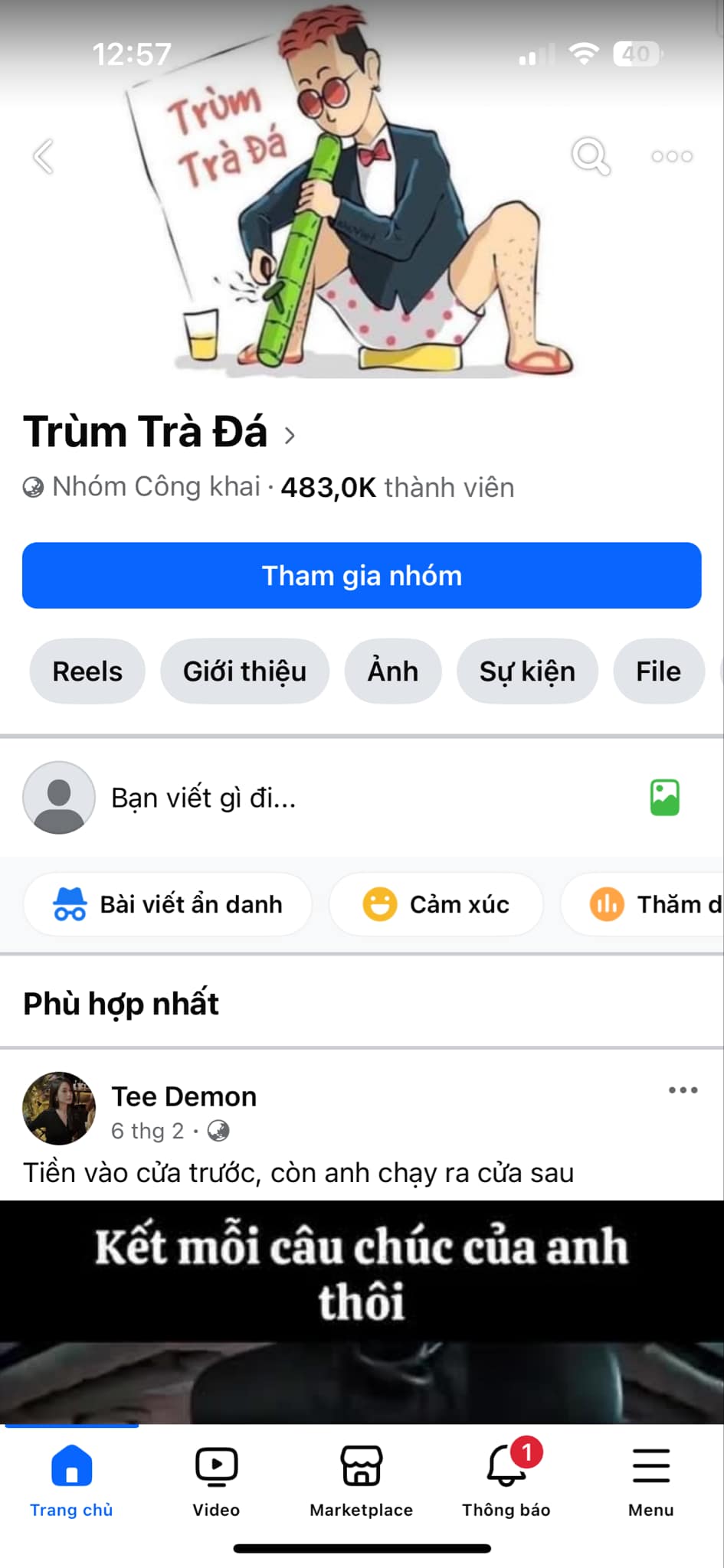This screenshot has height=1568, width=724.
Task: Create a Bài viết ẩn danh post
Action: (168, 904)
